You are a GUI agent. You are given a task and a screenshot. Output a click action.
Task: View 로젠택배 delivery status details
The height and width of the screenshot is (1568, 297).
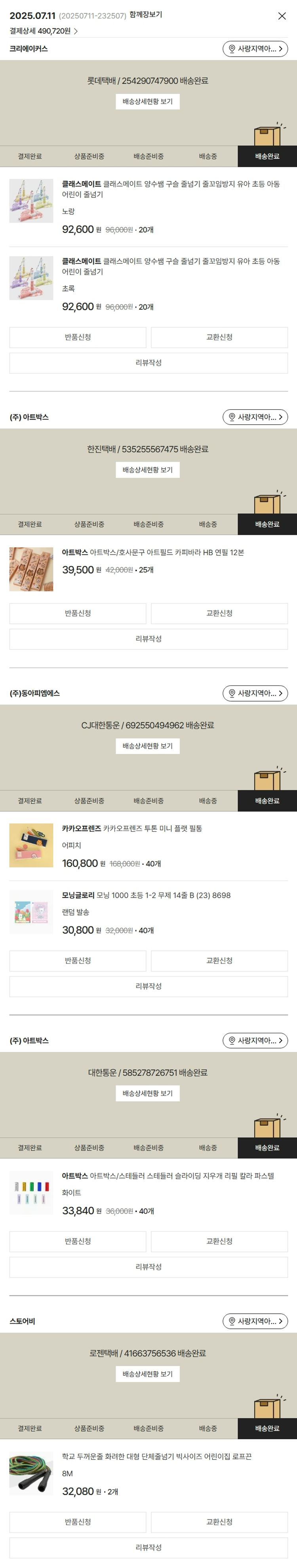pyautogui.click(x=147, y=1374)
